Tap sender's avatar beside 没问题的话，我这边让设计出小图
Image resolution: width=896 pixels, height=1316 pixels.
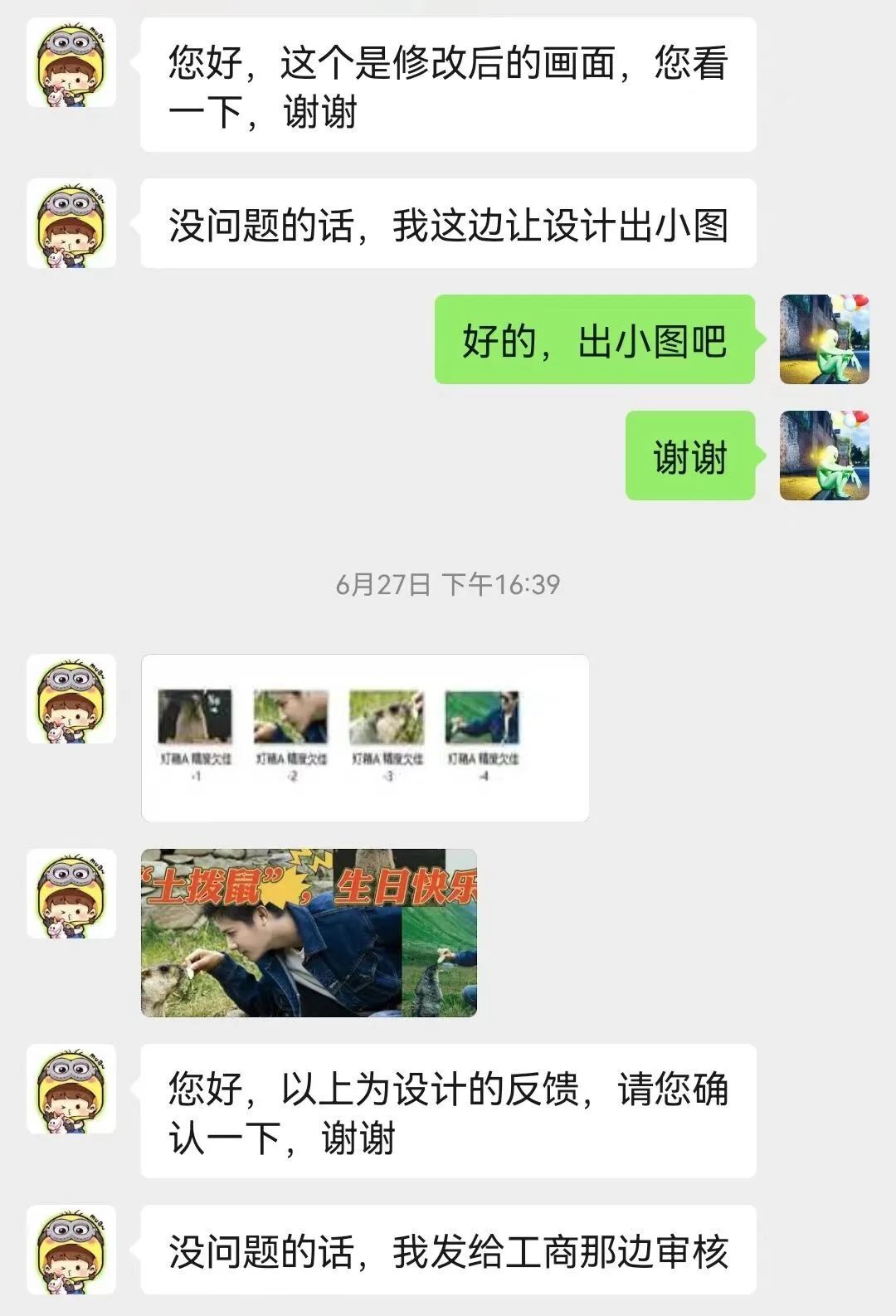click(71, 223)
